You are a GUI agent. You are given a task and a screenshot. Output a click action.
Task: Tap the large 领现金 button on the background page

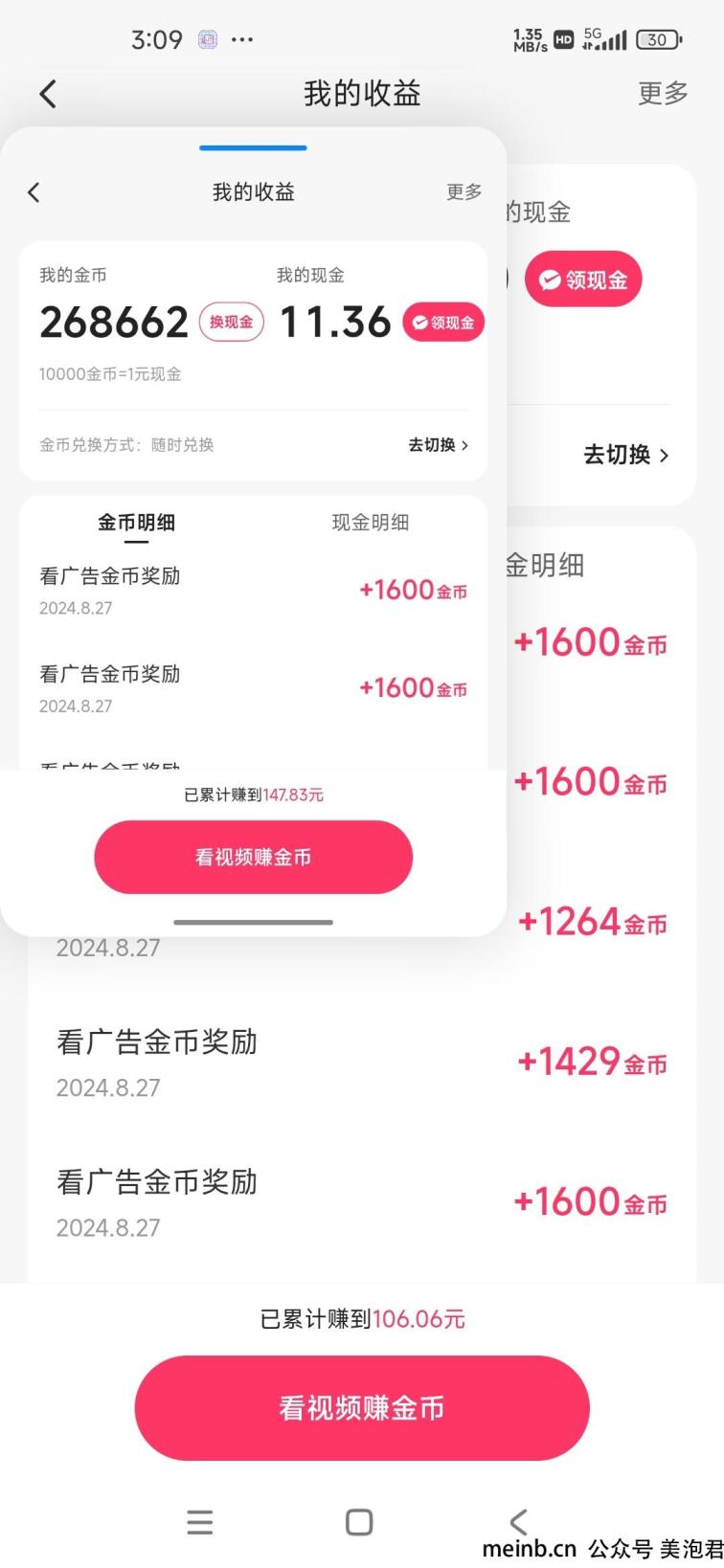point(583,280)
